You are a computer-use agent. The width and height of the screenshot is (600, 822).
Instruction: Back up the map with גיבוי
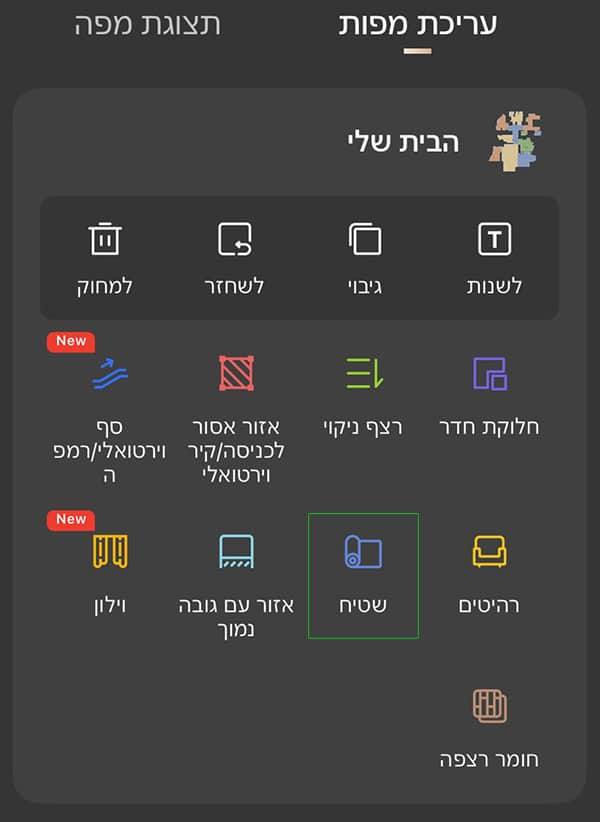tap(365, 258)
